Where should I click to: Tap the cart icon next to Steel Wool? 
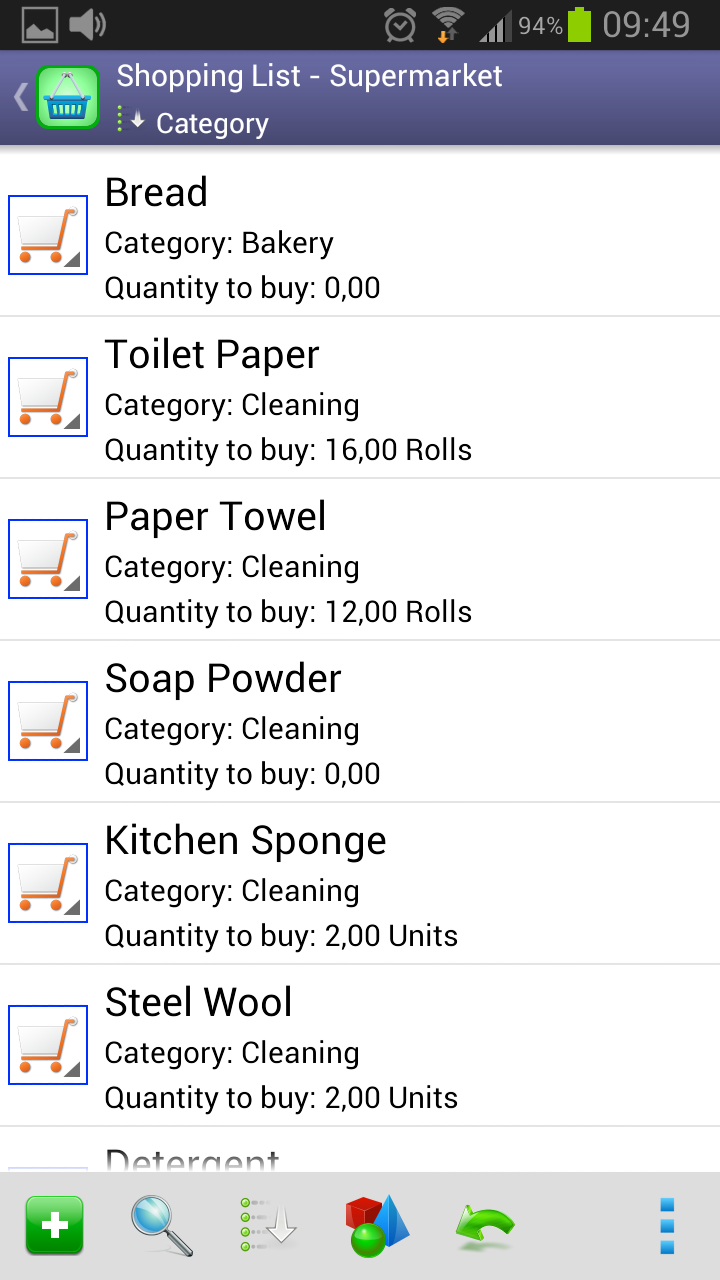coord(48,1045)
